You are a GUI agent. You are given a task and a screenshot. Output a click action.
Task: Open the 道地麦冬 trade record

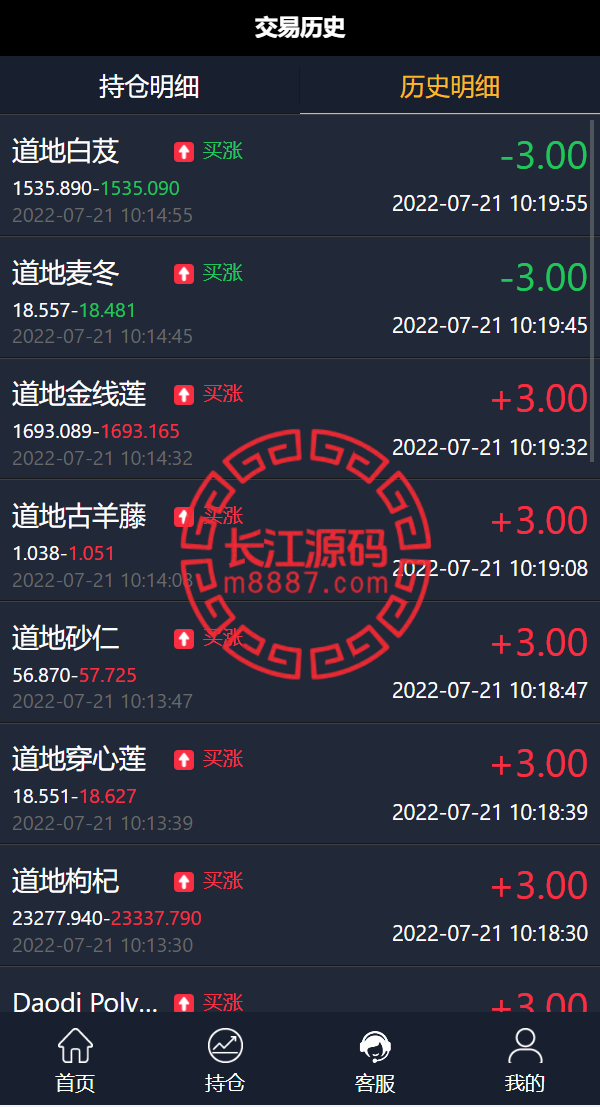(x=300, y=297)
